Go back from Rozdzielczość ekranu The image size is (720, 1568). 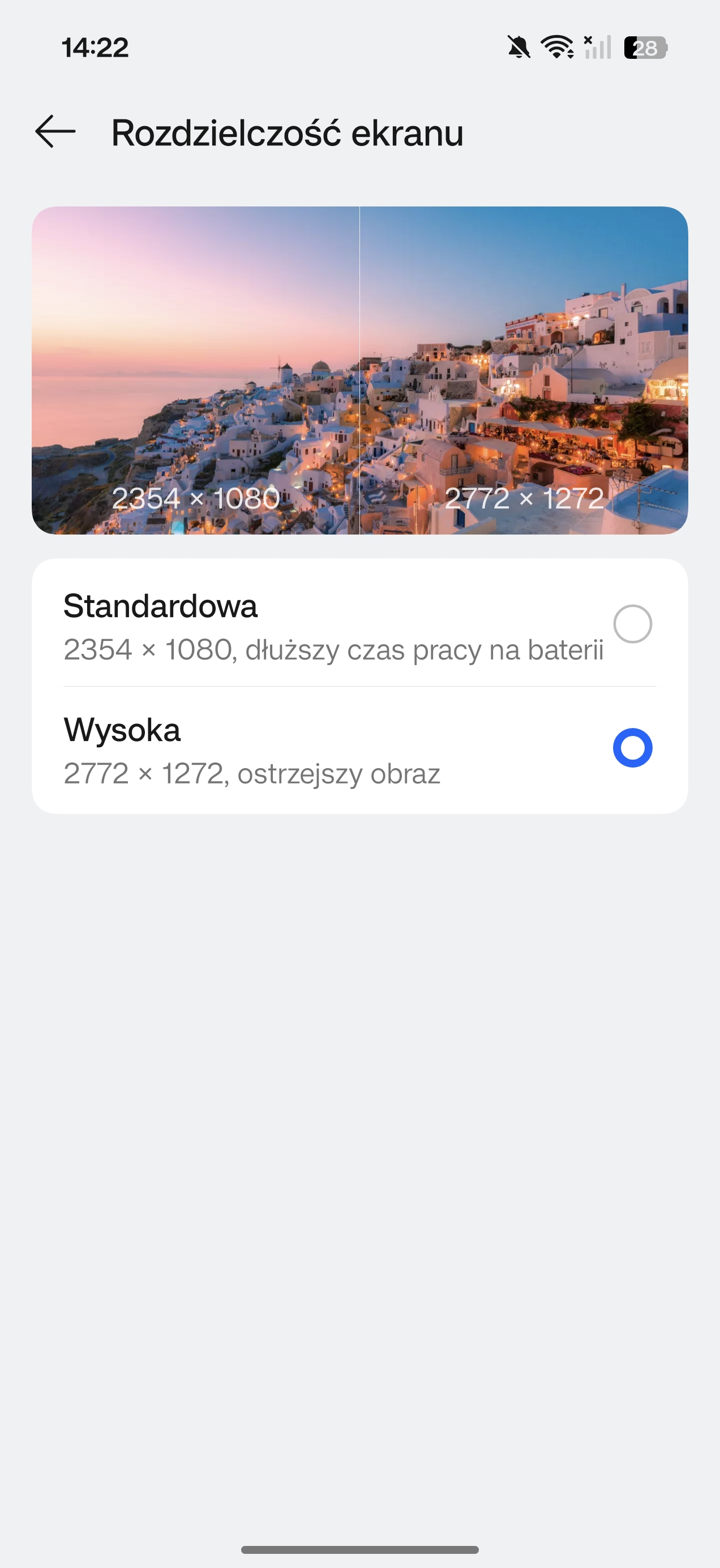click(x=55, y=131)
